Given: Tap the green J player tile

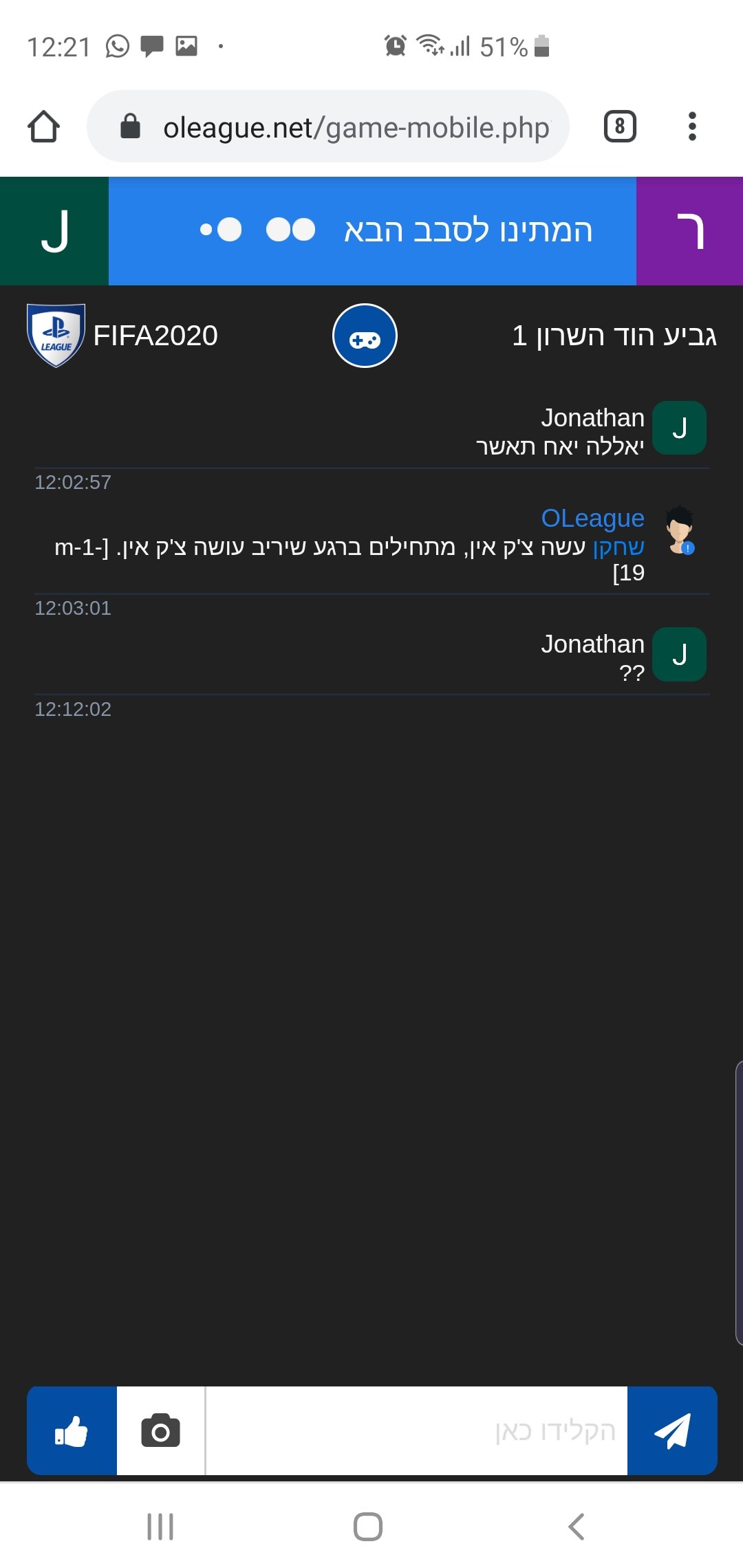Looking at the screenshot, I should (x=54, y=231).
